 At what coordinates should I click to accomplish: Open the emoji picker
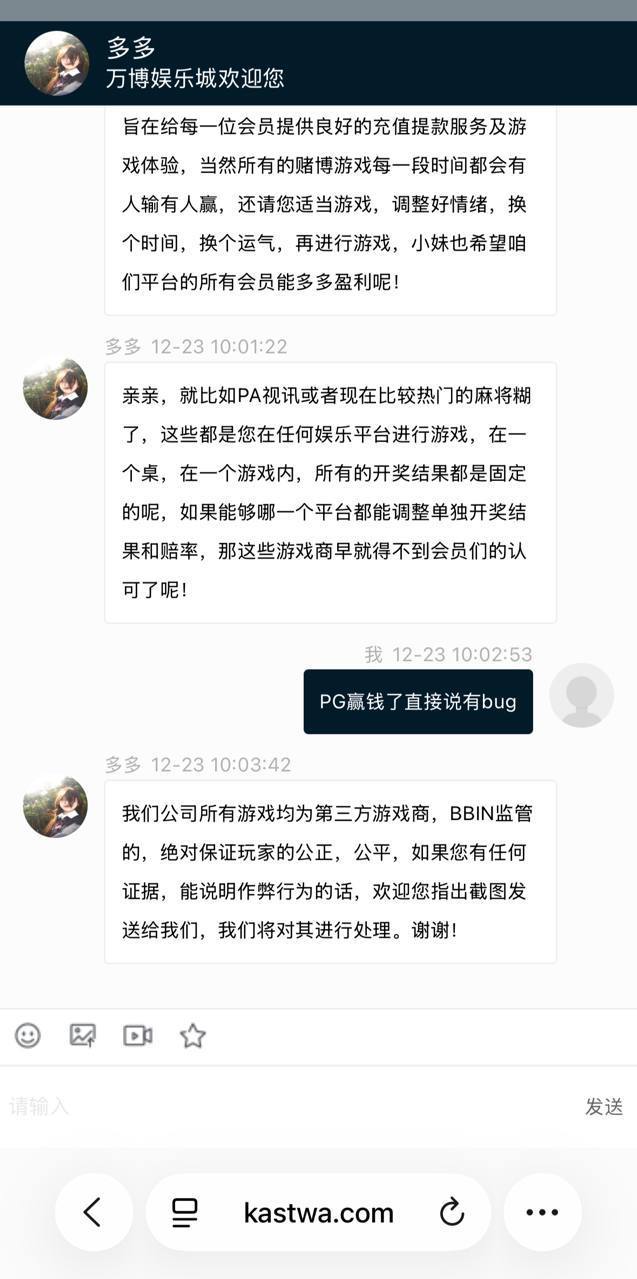tap(28, 1035)
